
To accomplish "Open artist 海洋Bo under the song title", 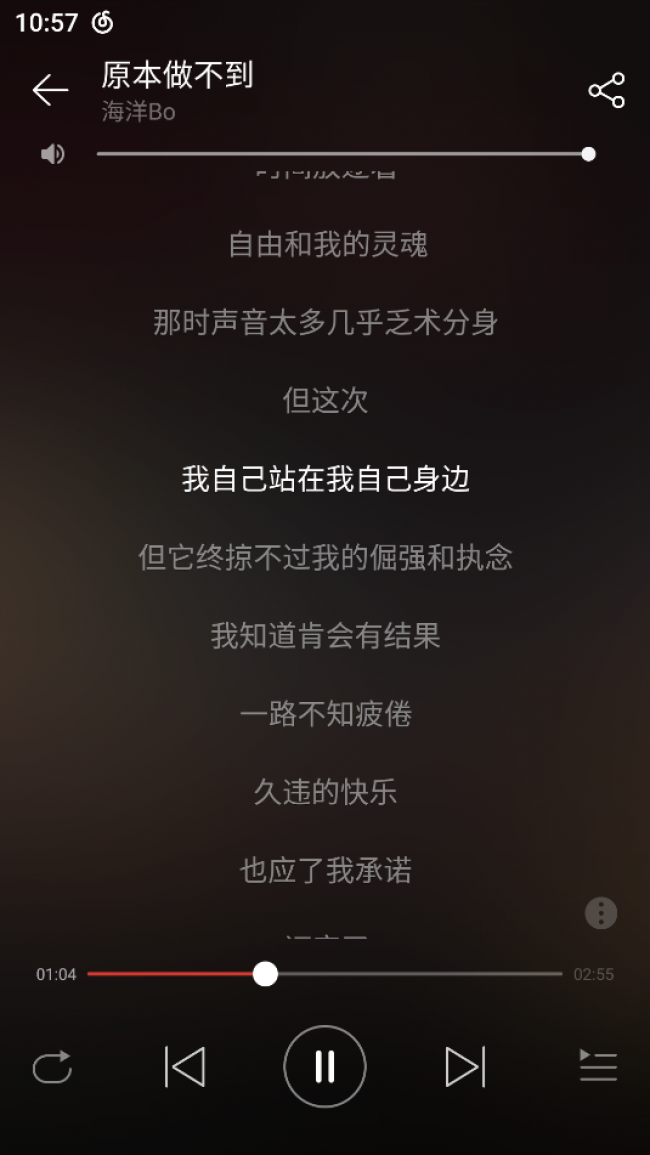I will [139, 112].
